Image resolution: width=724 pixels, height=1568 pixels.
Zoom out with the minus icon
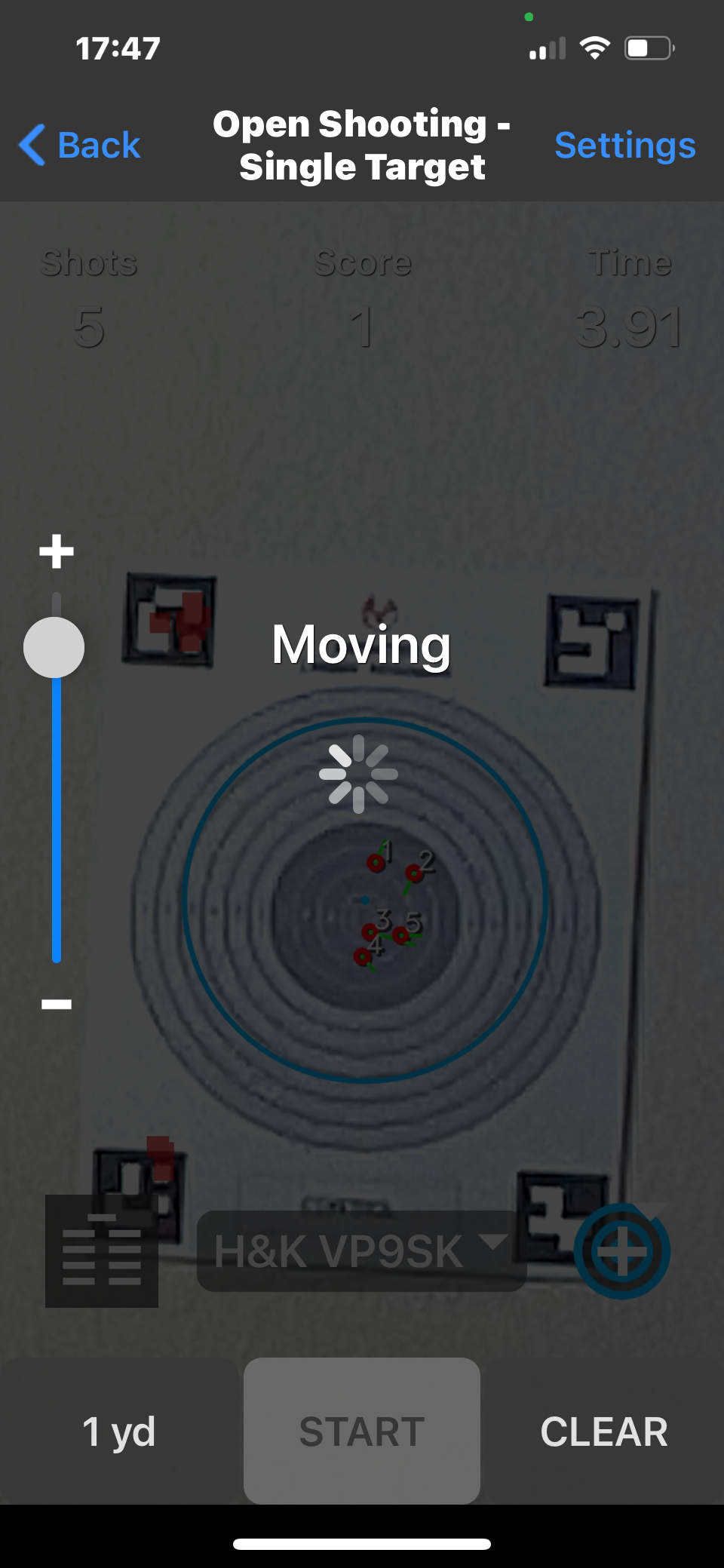click(x=57, y=1004)
